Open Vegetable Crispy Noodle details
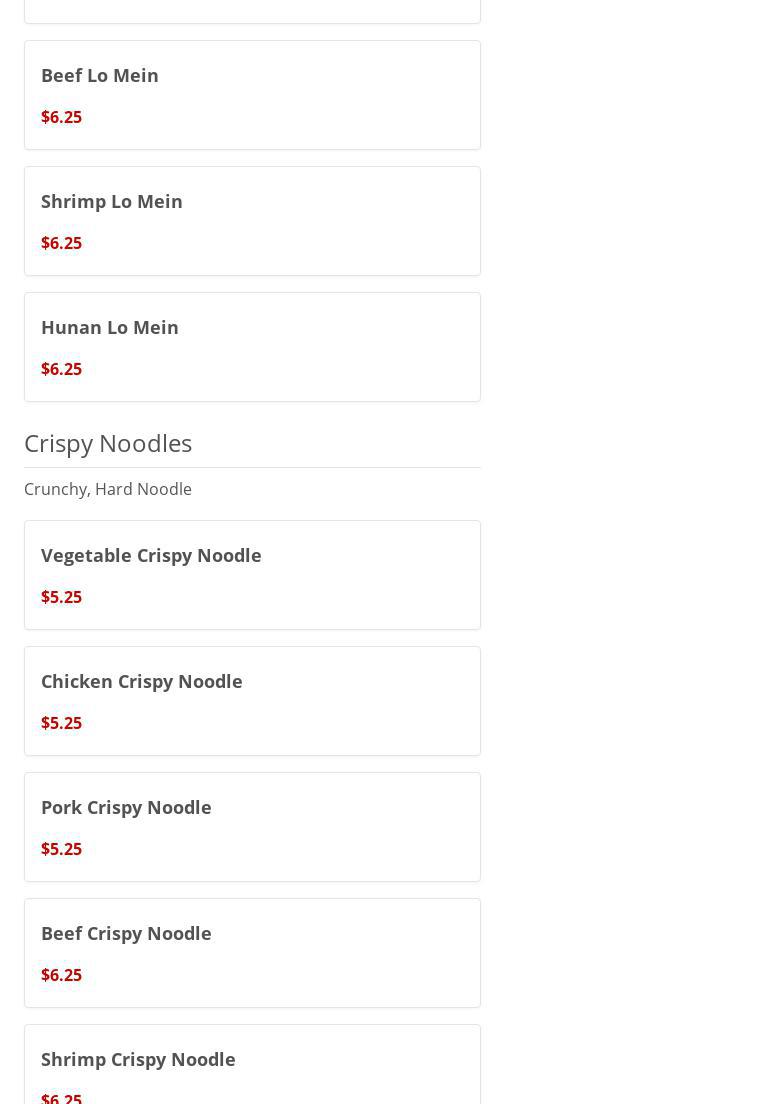The image size is (770, 1104). [x=252, y=575]
